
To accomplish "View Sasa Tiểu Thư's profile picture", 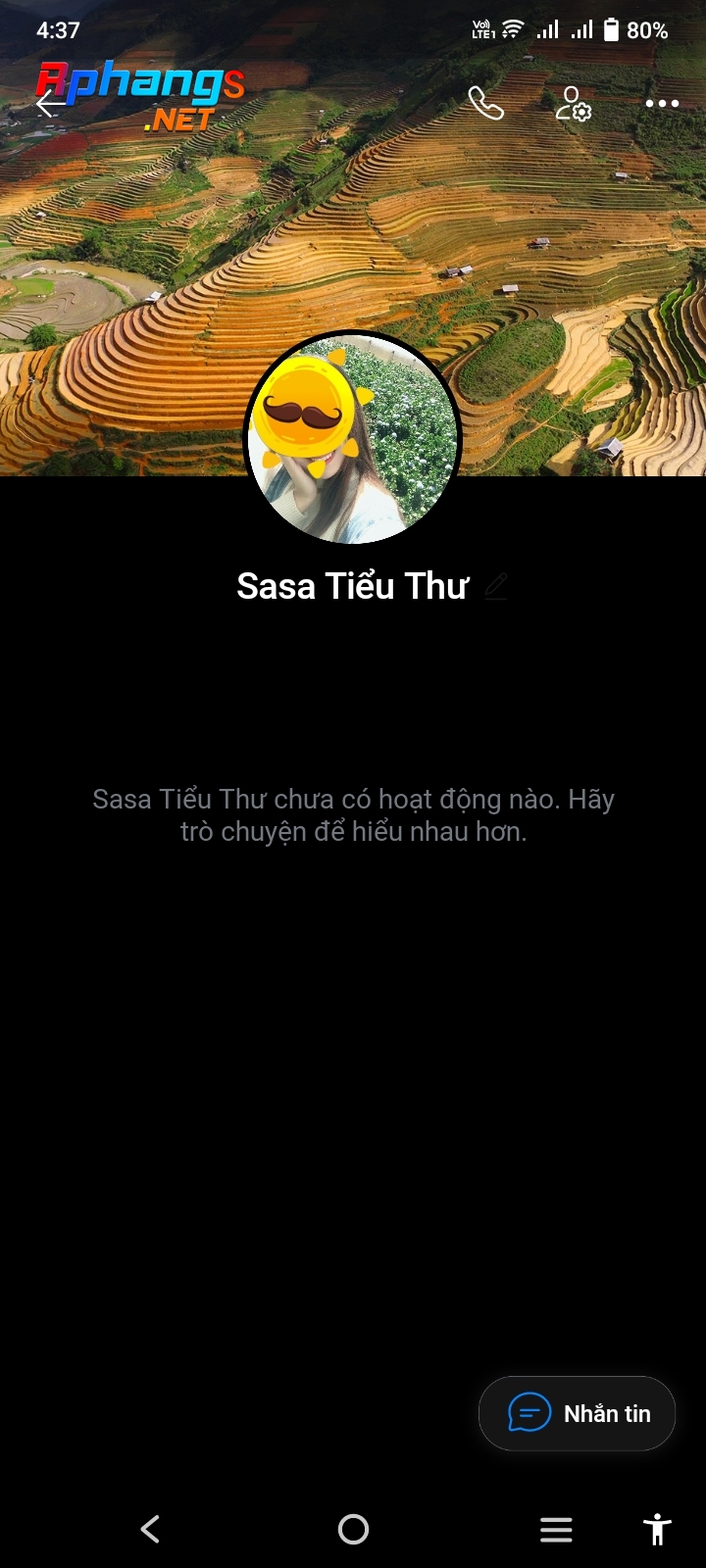I will (x=353, y=439).
